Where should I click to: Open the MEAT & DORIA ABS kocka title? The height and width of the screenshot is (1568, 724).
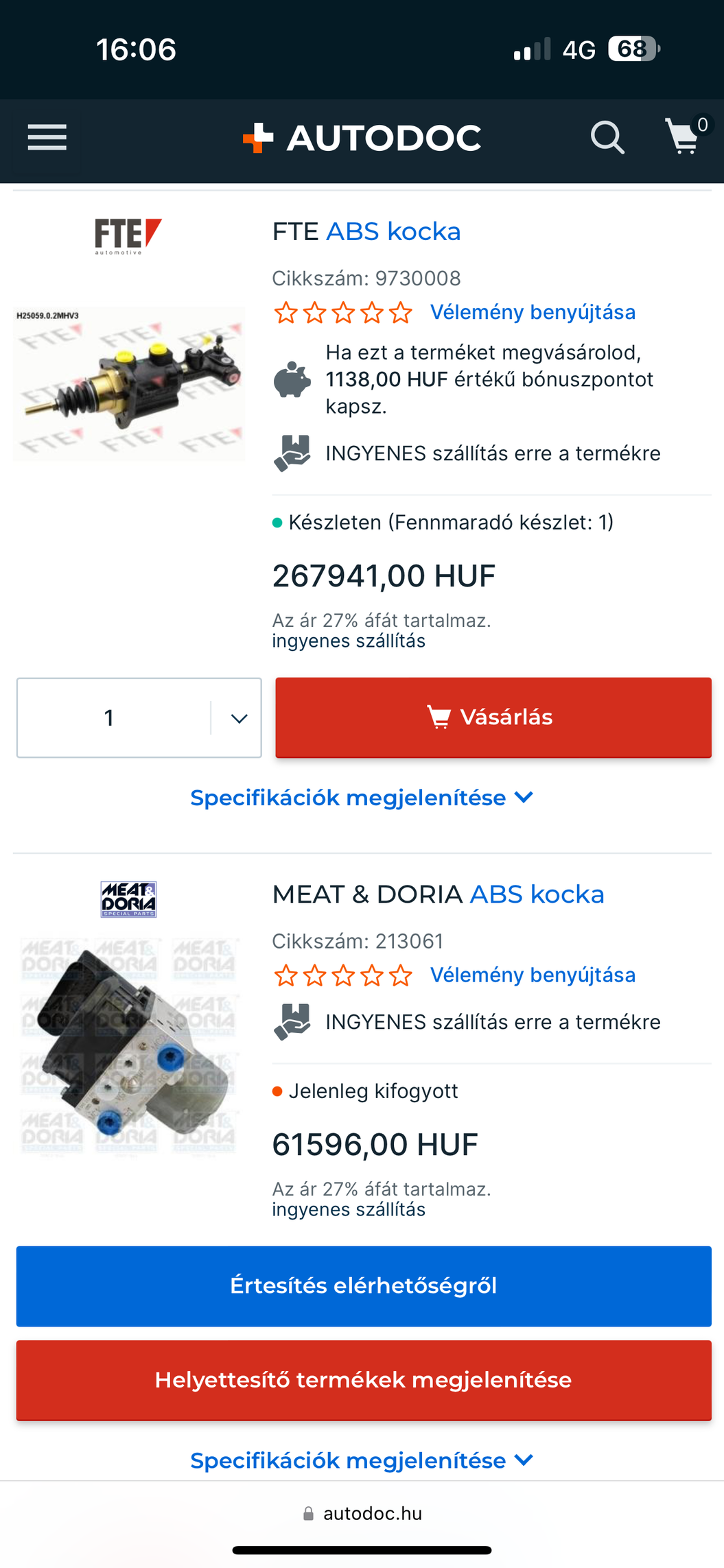438,894
